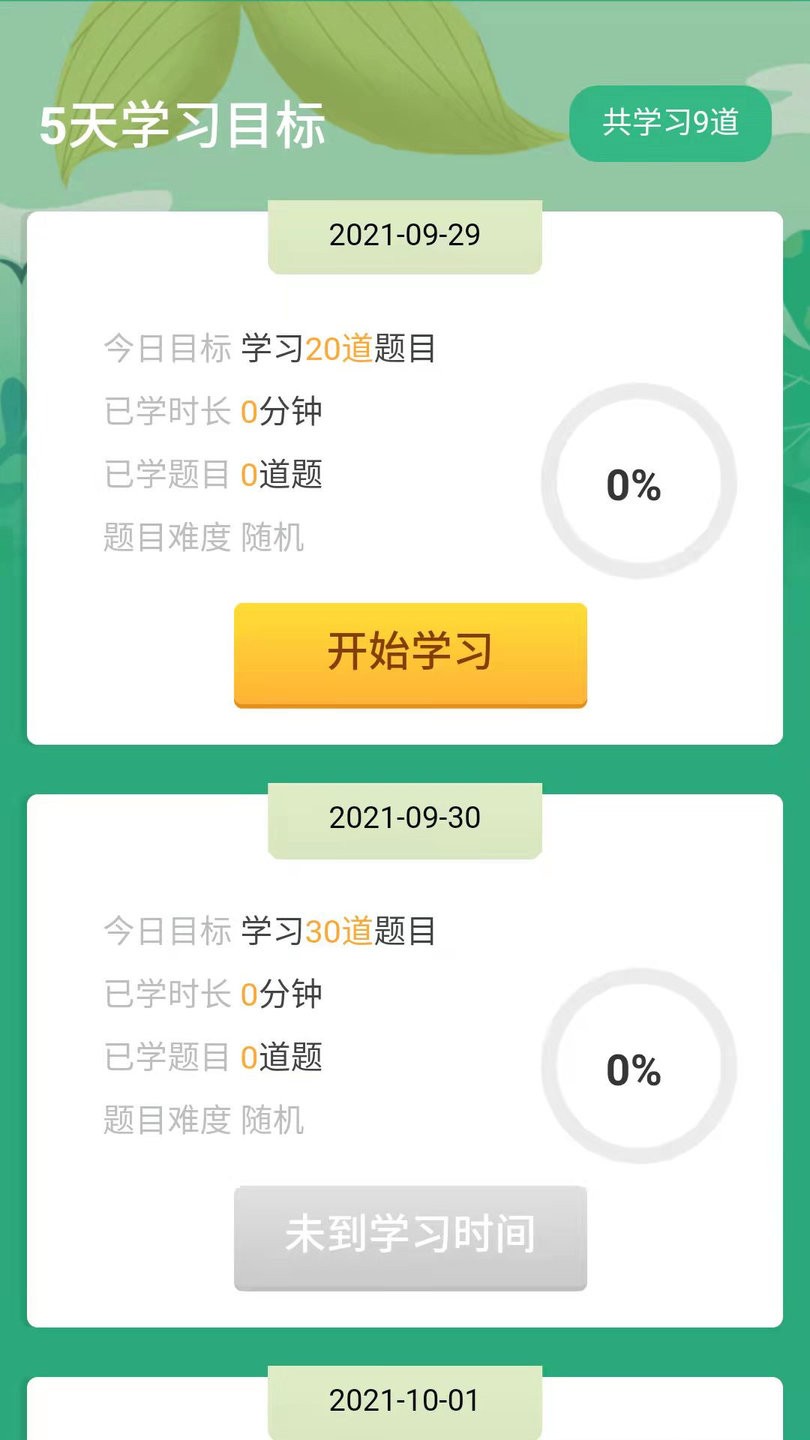Click the 已学时长 0分钟 stat on first card

213,412
